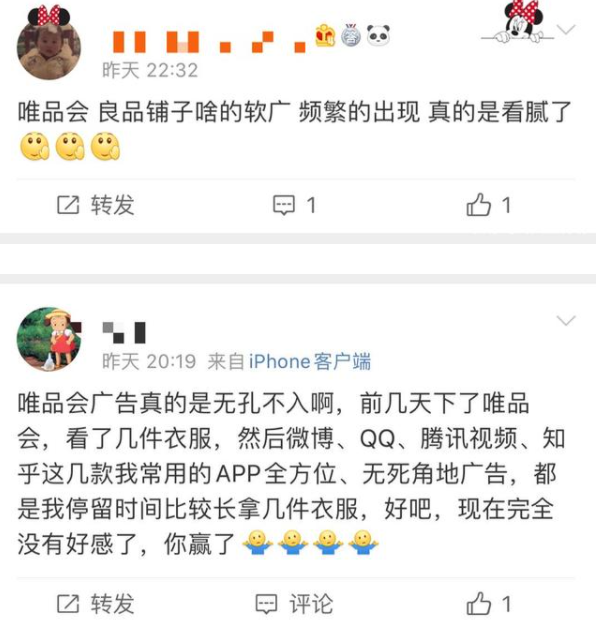Screen dimensions: 613x626
Task: Open comments on the 22:32 post
Action: (x=295, y=206)
